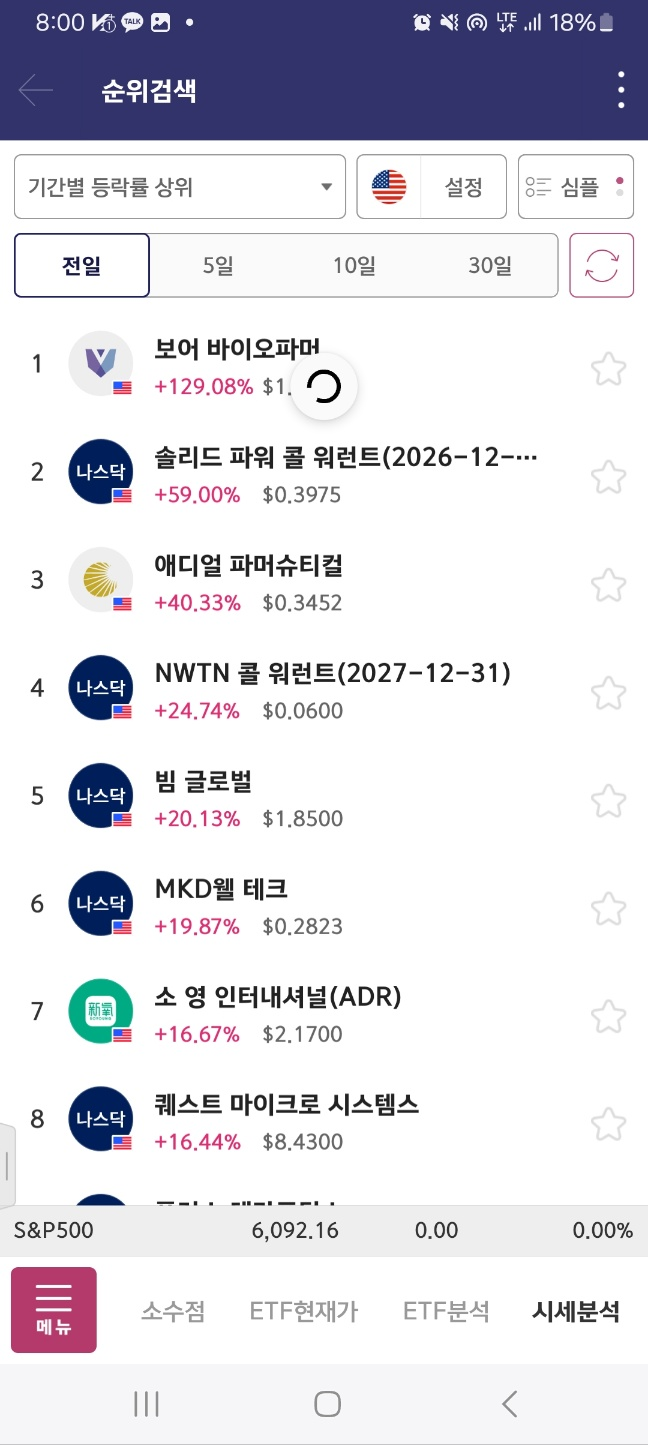This screenshot has width=648, height=1445.
Task: Select the 5일 period tab
Action: coord(218,266)
